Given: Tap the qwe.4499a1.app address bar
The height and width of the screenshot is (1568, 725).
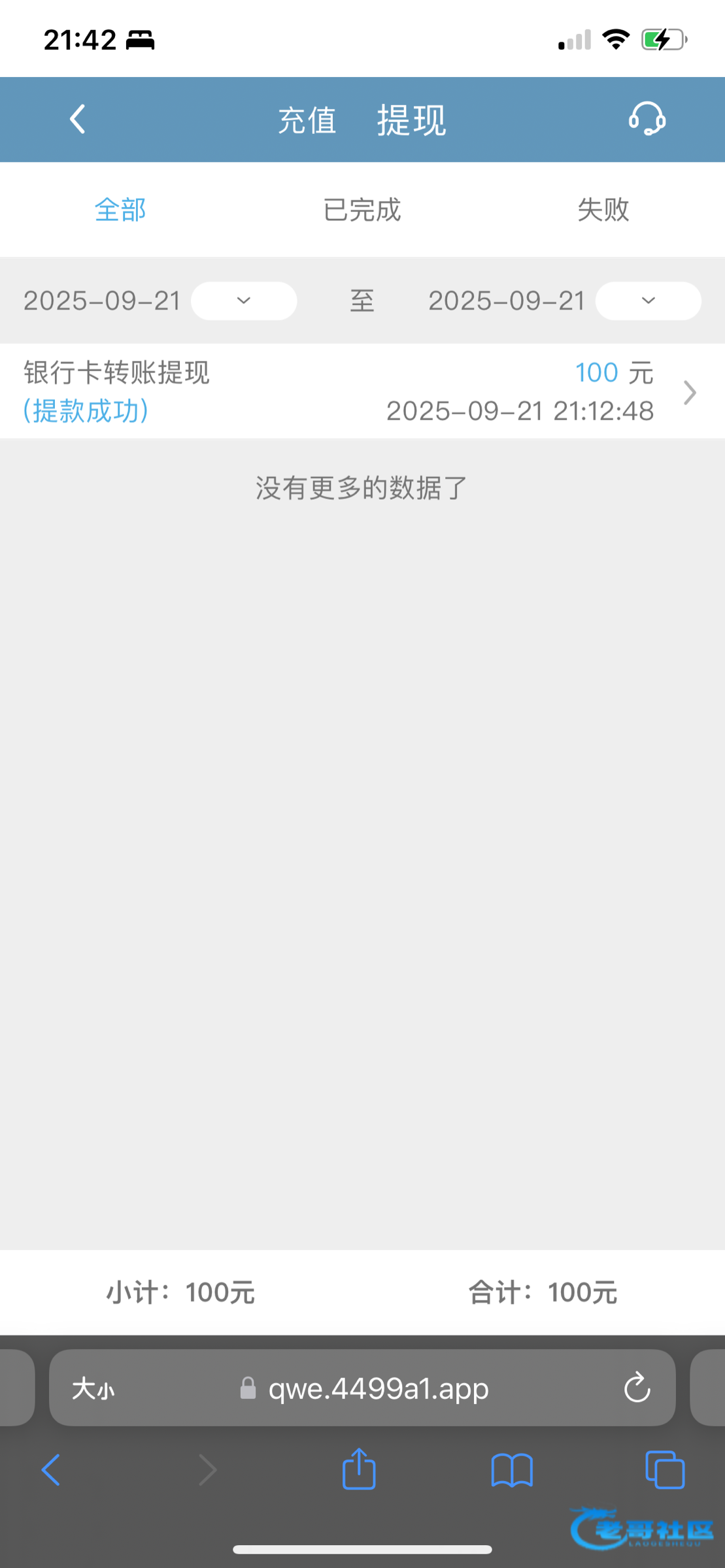Looking at the screenshot, I should pos(378,1388).
